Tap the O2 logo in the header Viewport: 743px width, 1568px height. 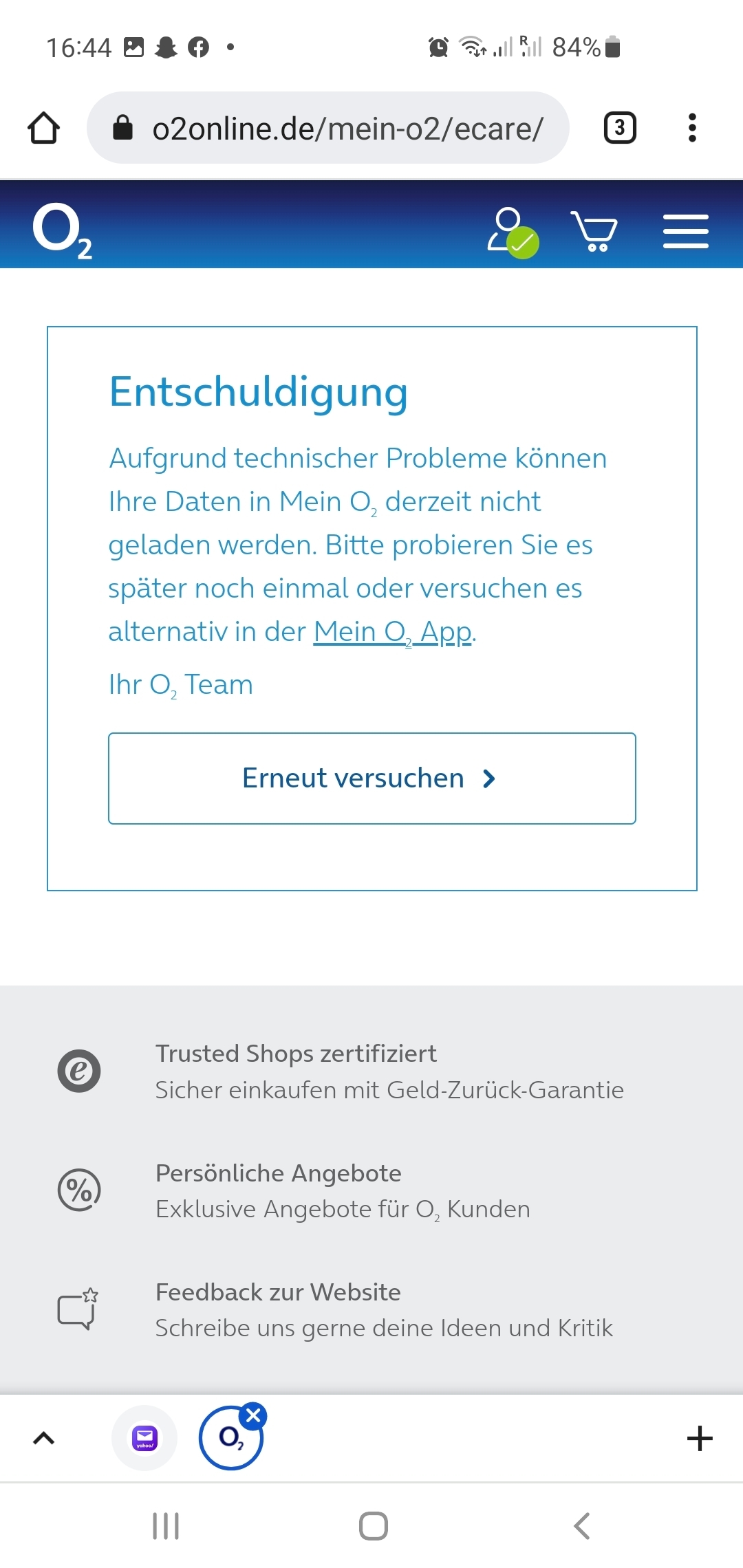point(62,230)
